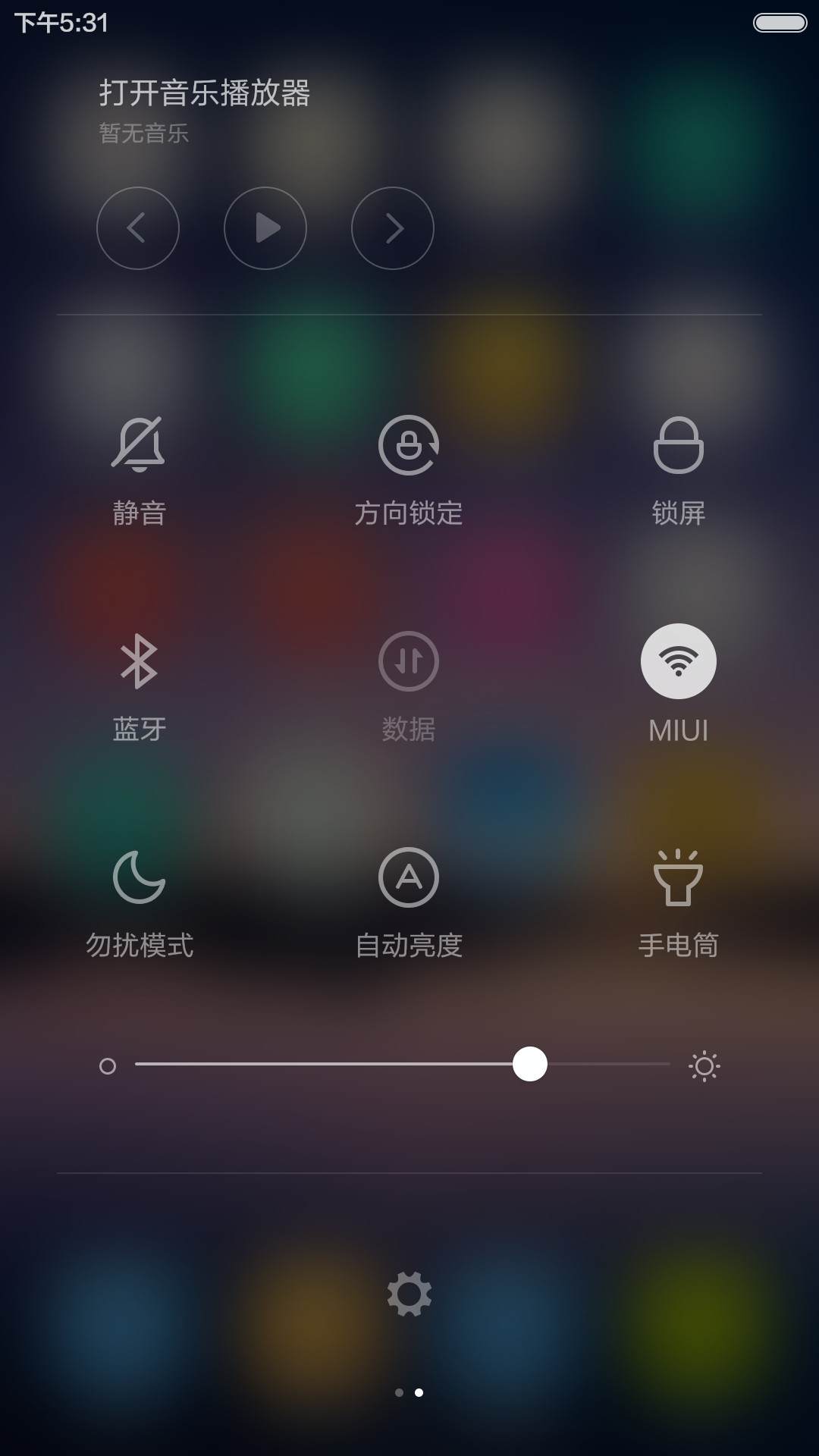Open the settings gear
The image size is (819, 1456).
(409, 1294)
